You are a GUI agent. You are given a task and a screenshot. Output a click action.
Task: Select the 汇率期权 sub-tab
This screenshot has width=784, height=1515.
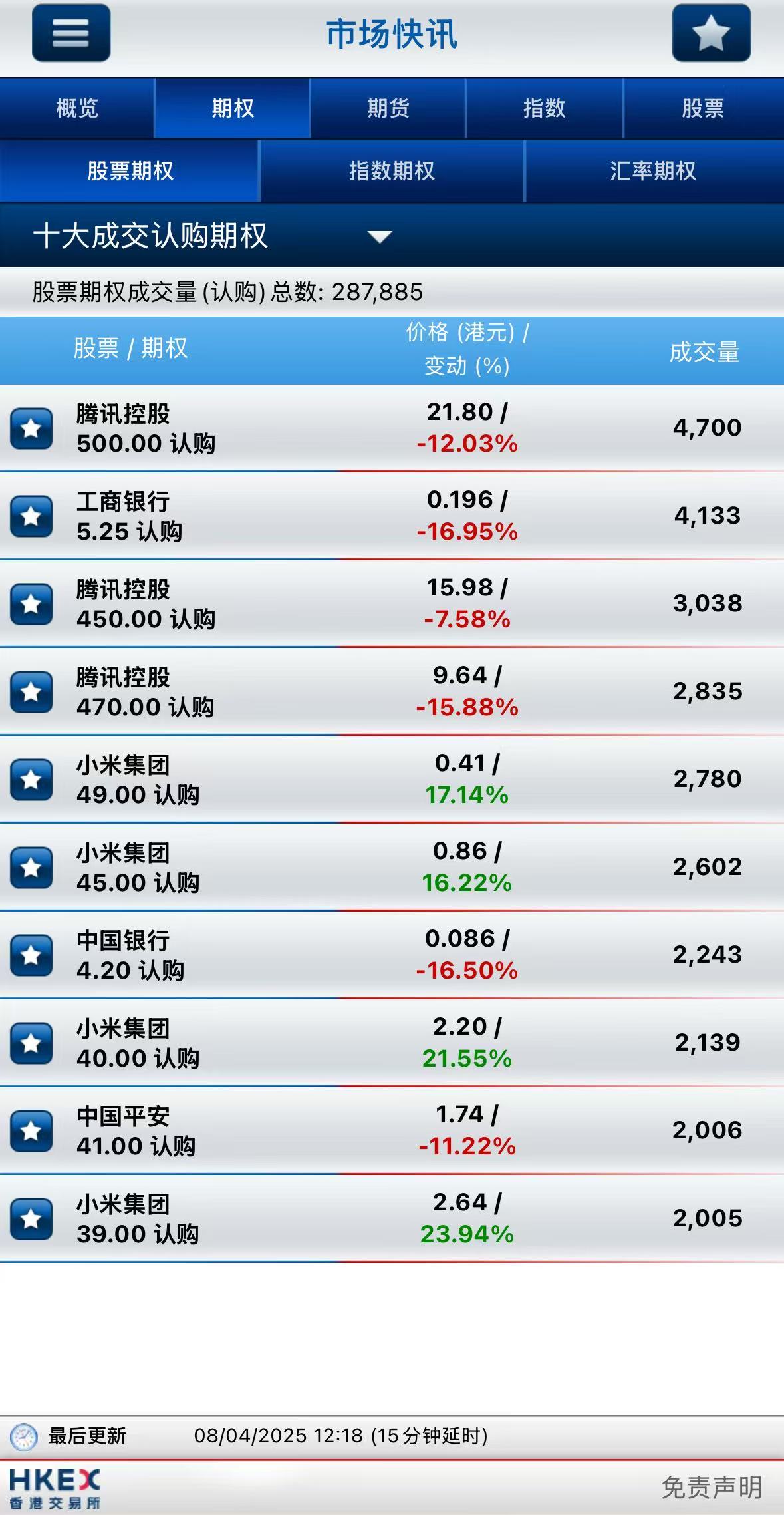pos(654,171)
